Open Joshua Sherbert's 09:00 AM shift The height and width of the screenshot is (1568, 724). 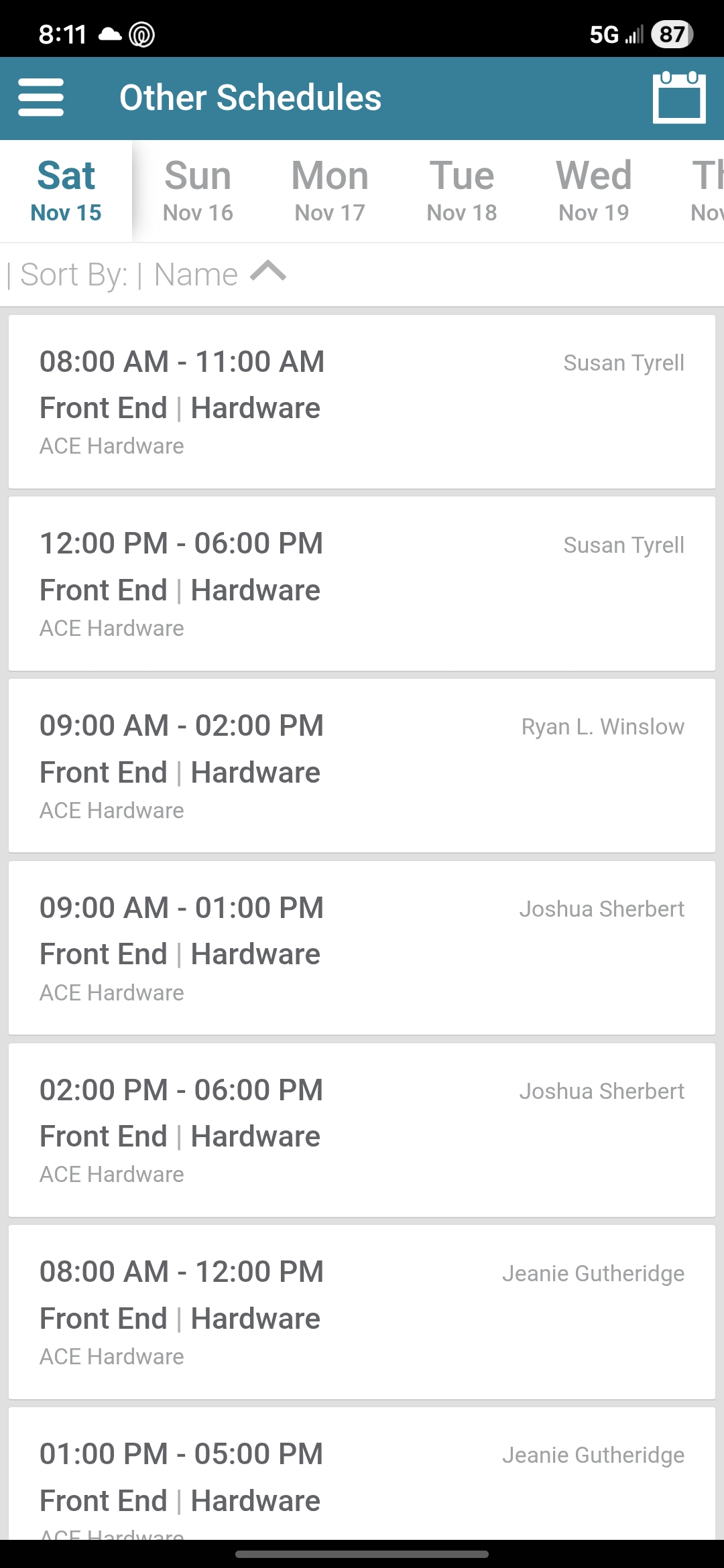pyautogui.click(x=362, y=948)
